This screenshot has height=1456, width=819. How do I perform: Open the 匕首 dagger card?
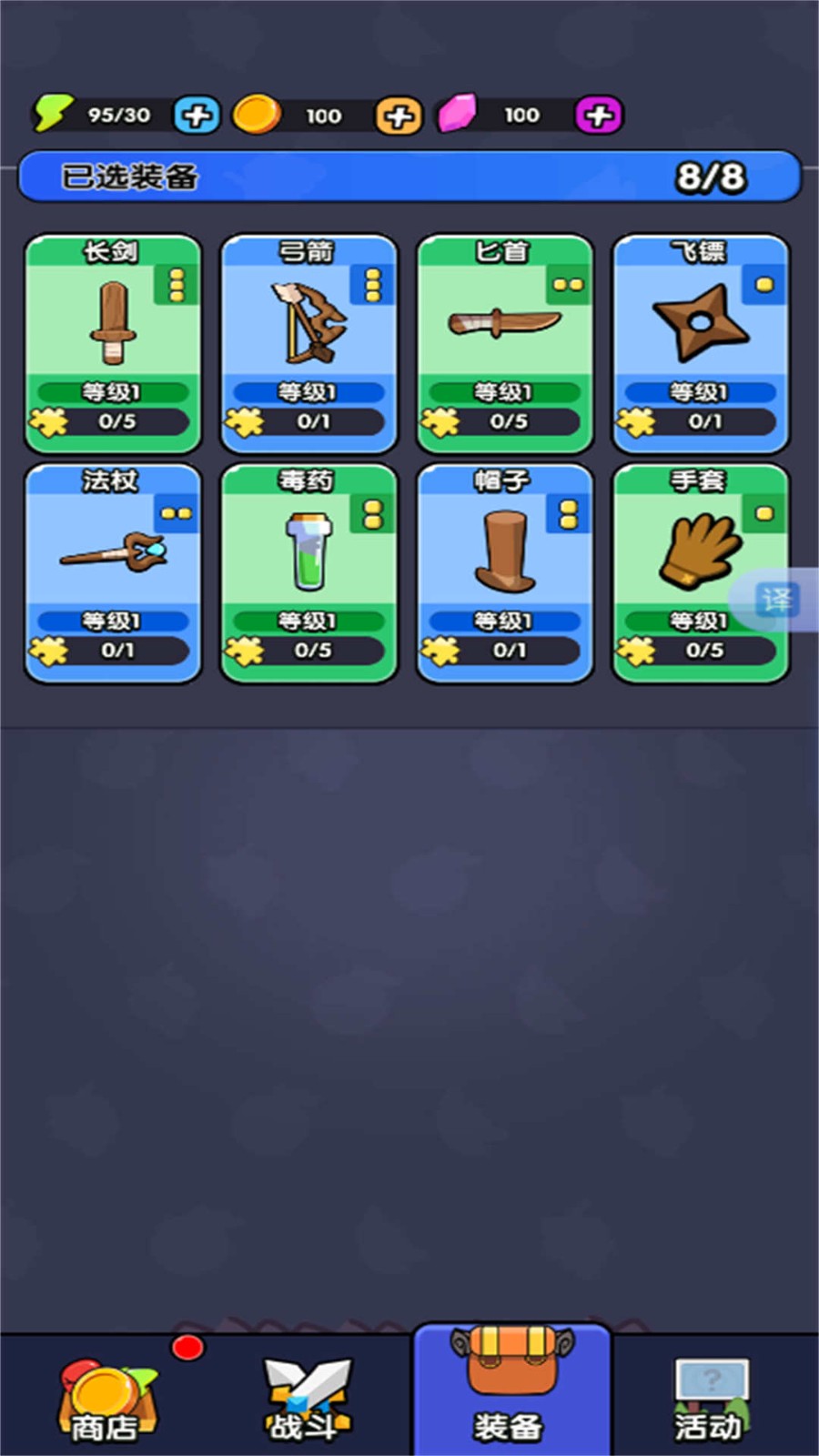click(505, 345)
